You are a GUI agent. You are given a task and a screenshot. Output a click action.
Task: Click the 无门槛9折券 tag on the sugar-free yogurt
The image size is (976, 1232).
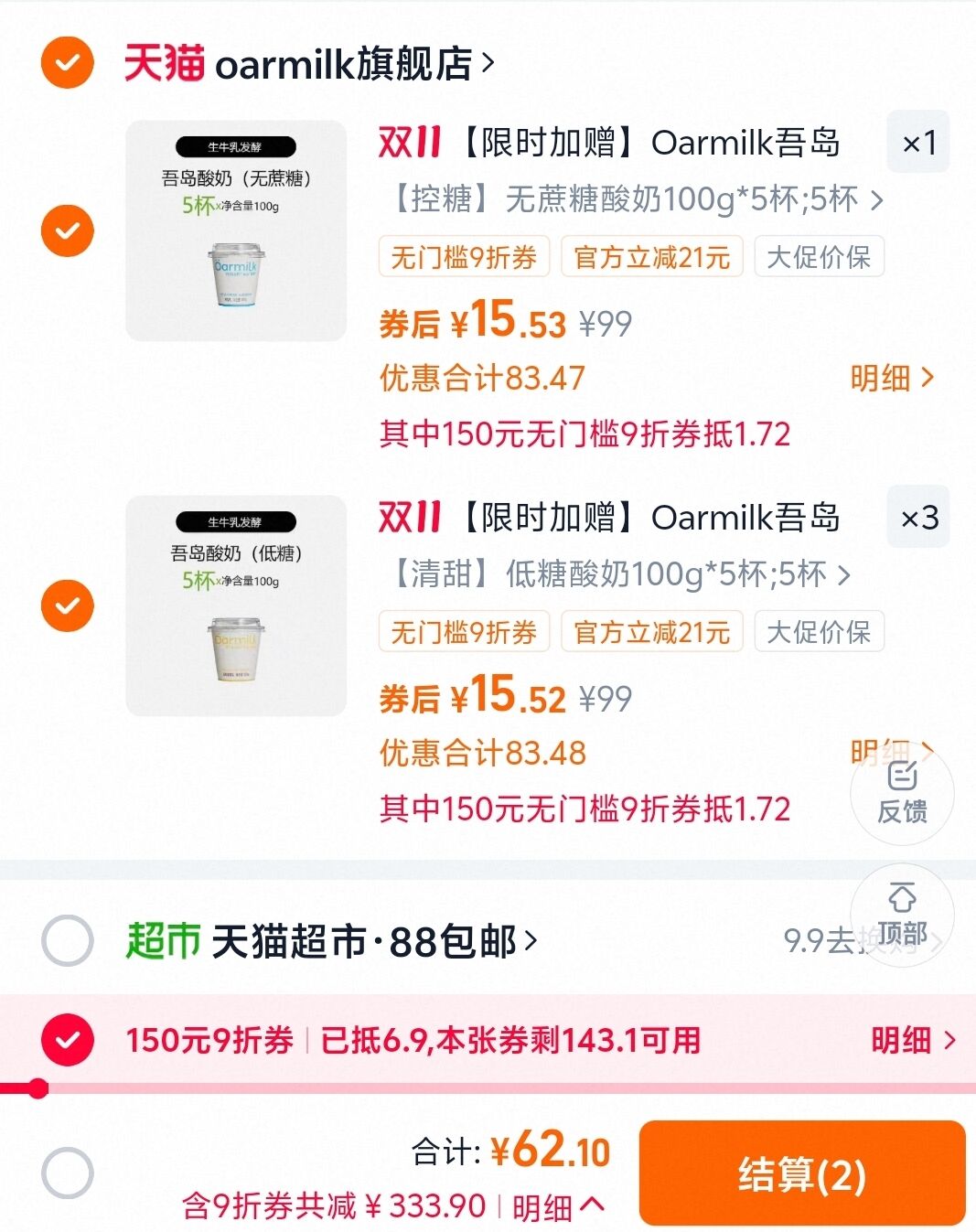[464, 257]
